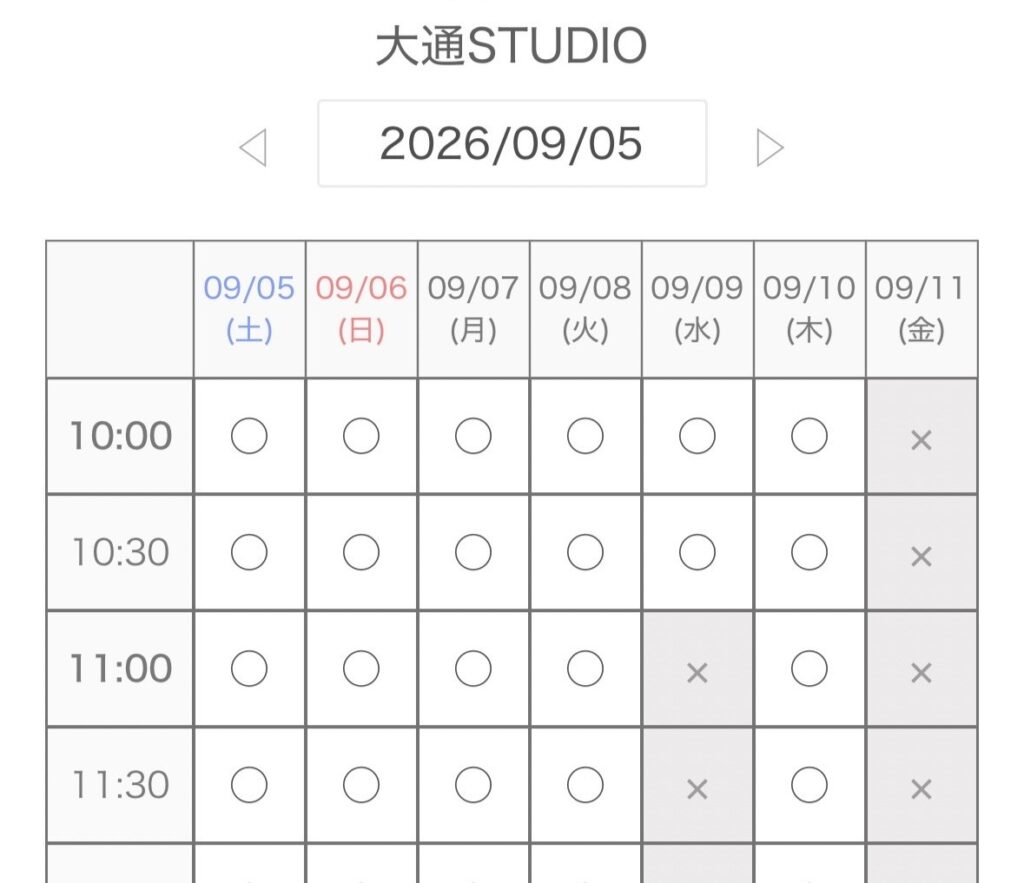The width and height of the screenshot is (1024, 883).
Task: Select the 10:00 slot on 09/08 (火)
Action: coord(585,436)
